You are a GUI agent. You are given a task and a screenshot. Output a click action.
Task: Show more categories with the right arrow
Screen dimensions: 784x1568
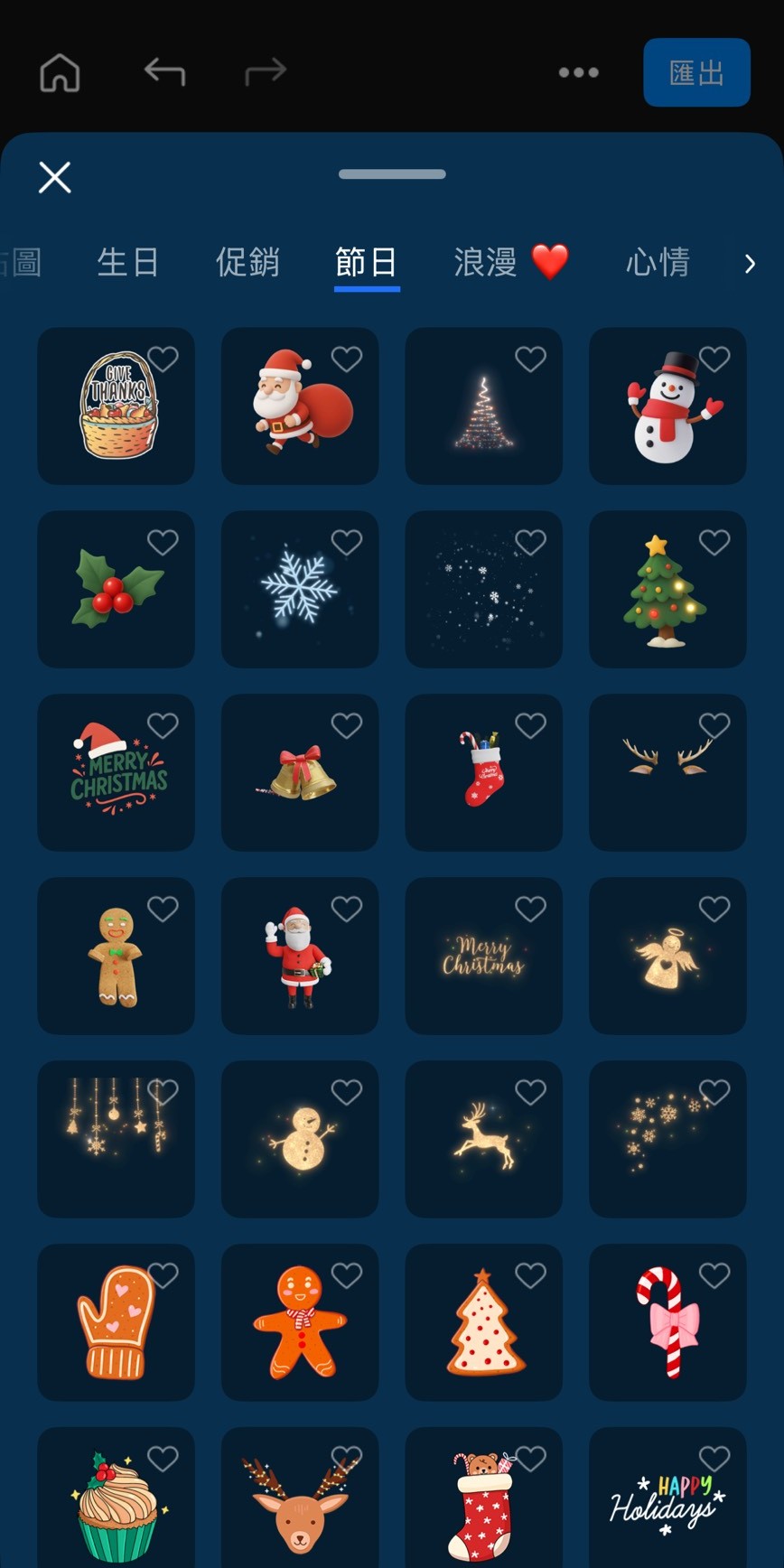coord(750,264)
